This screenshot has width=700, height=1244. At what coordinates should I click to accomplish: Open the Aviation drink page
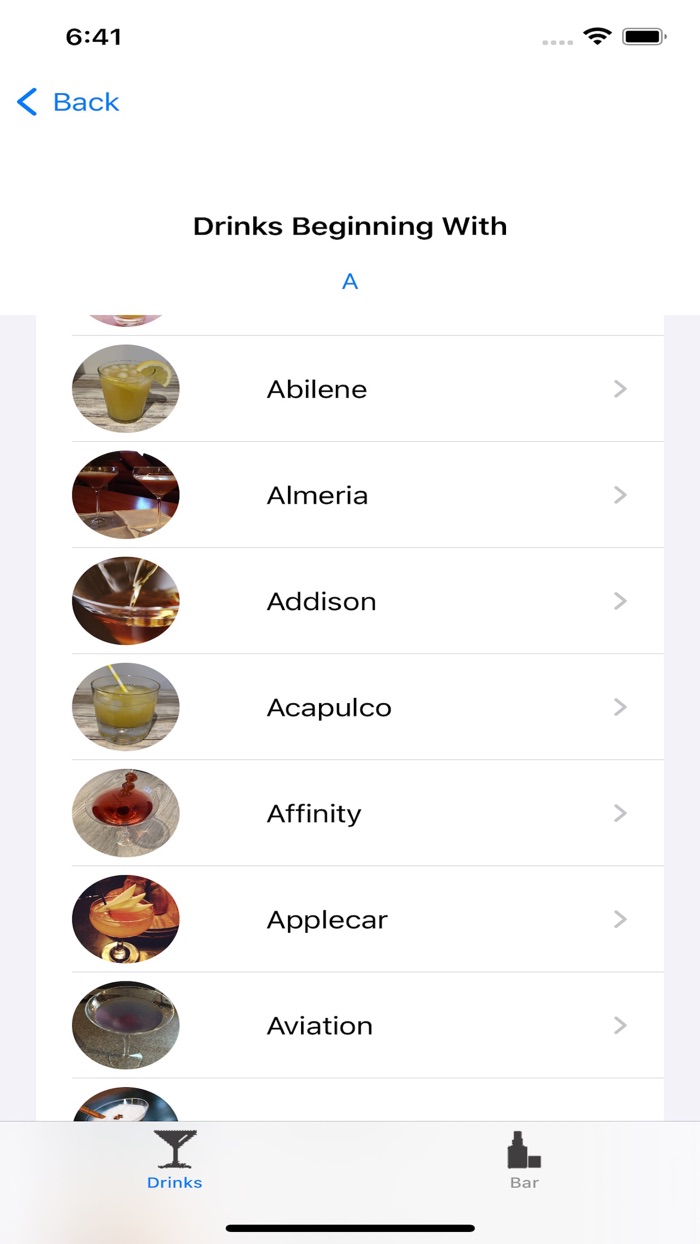click(x=350, y=1025)
